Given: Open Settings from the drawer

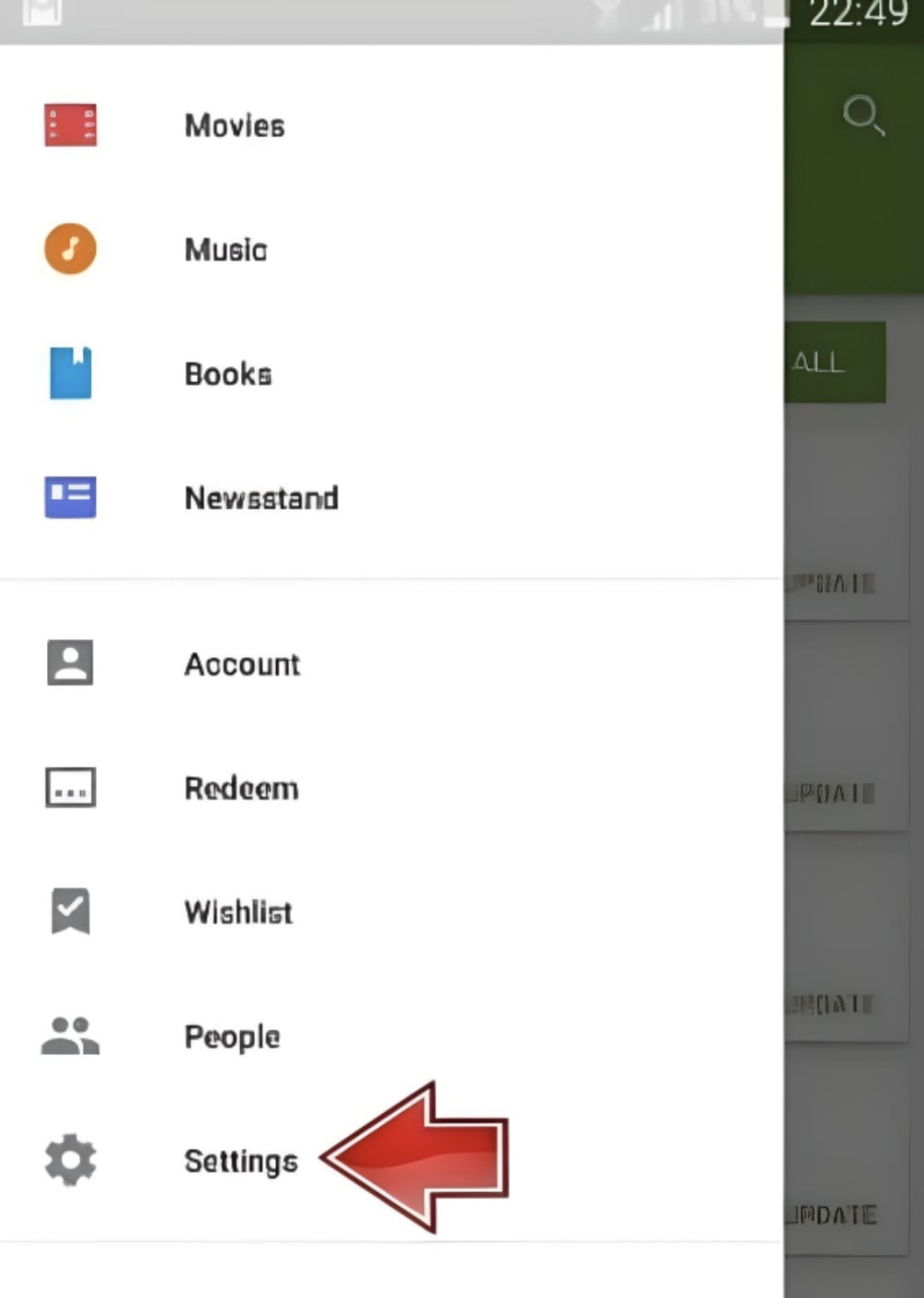Looking at the screenshot, I should click(x=240, y=1161).
